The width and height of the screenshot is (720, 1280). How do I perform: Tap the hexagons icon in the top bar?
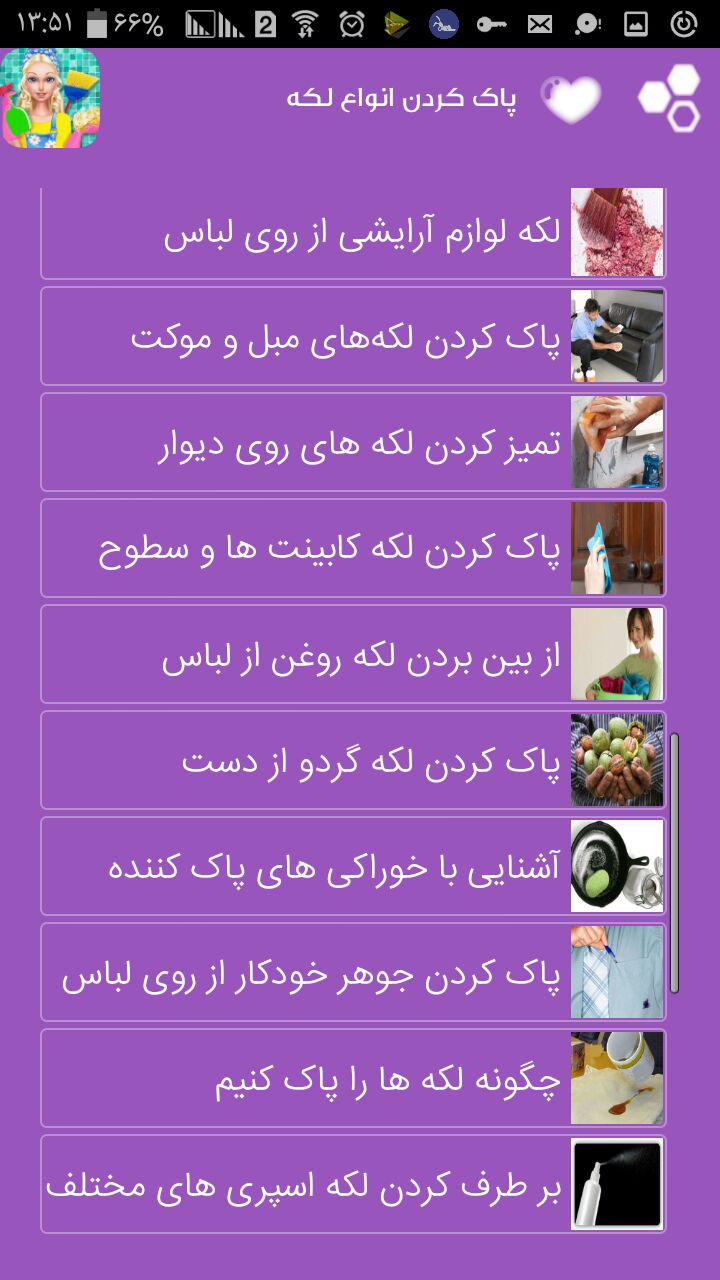670,98
